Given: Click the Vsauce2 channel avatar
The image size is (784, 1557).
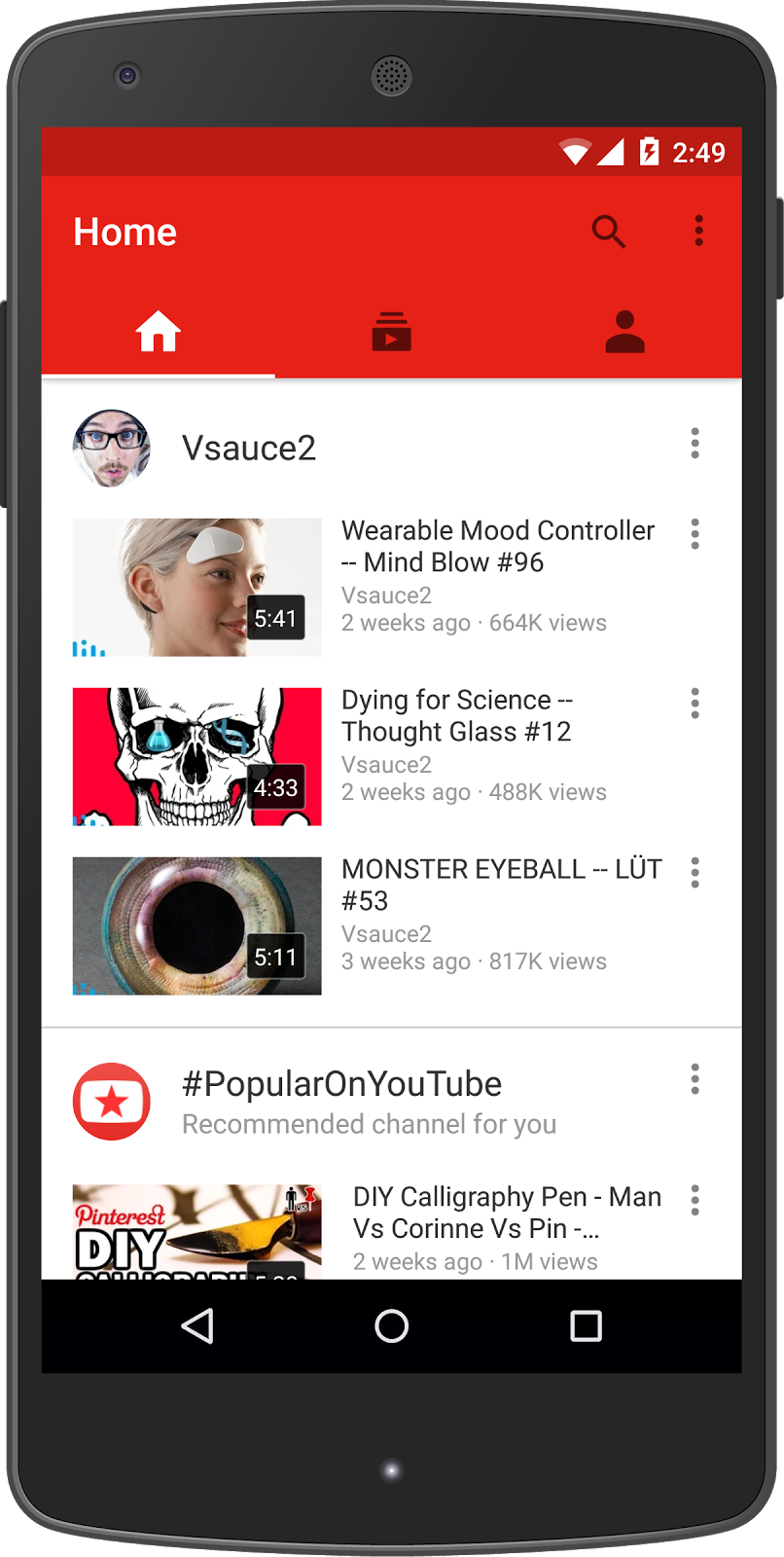Looking at the screenshot, I should [111, 447].
